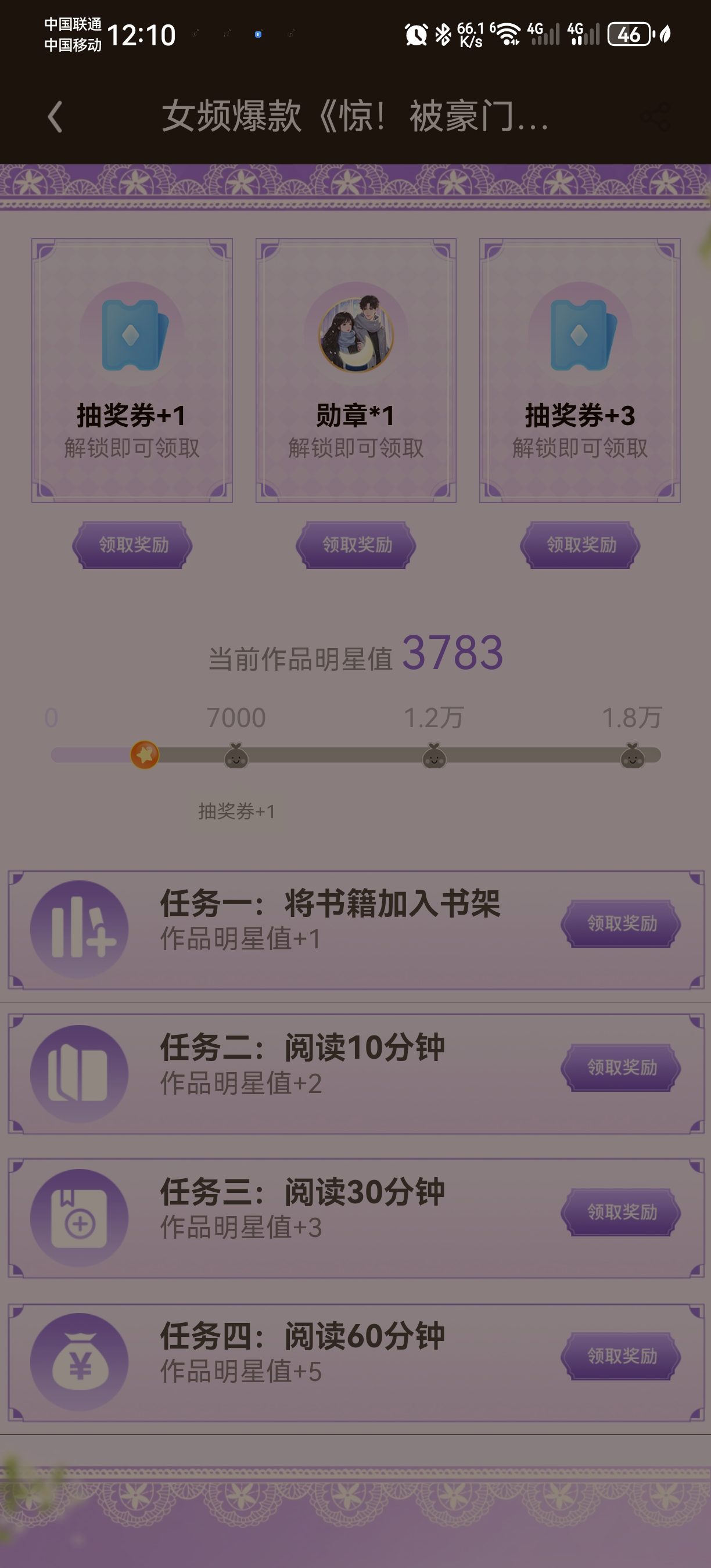Claim reward for 任务一 加入书架

pyautogui.click(x=621, y=923)
